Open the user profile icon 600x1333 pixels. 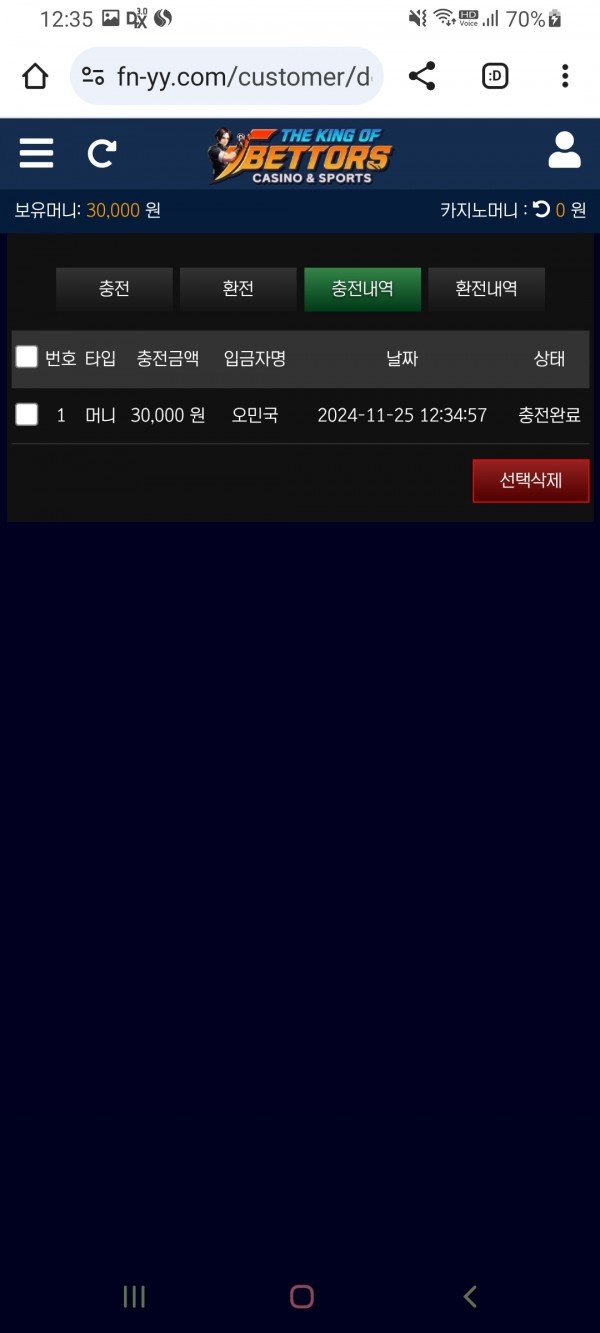pos(564,150)
